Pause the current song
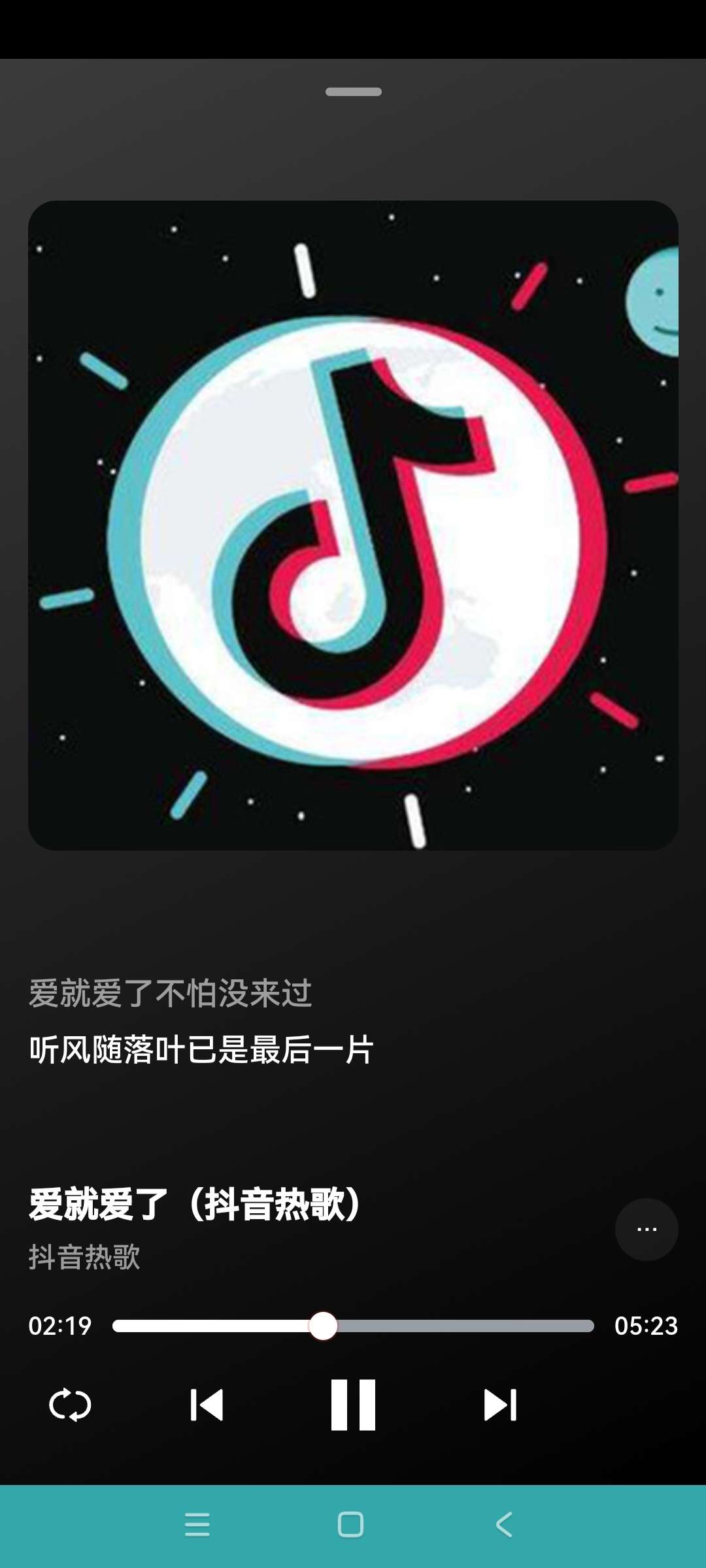This screenshot has height=1568, width=706. 353,1405
